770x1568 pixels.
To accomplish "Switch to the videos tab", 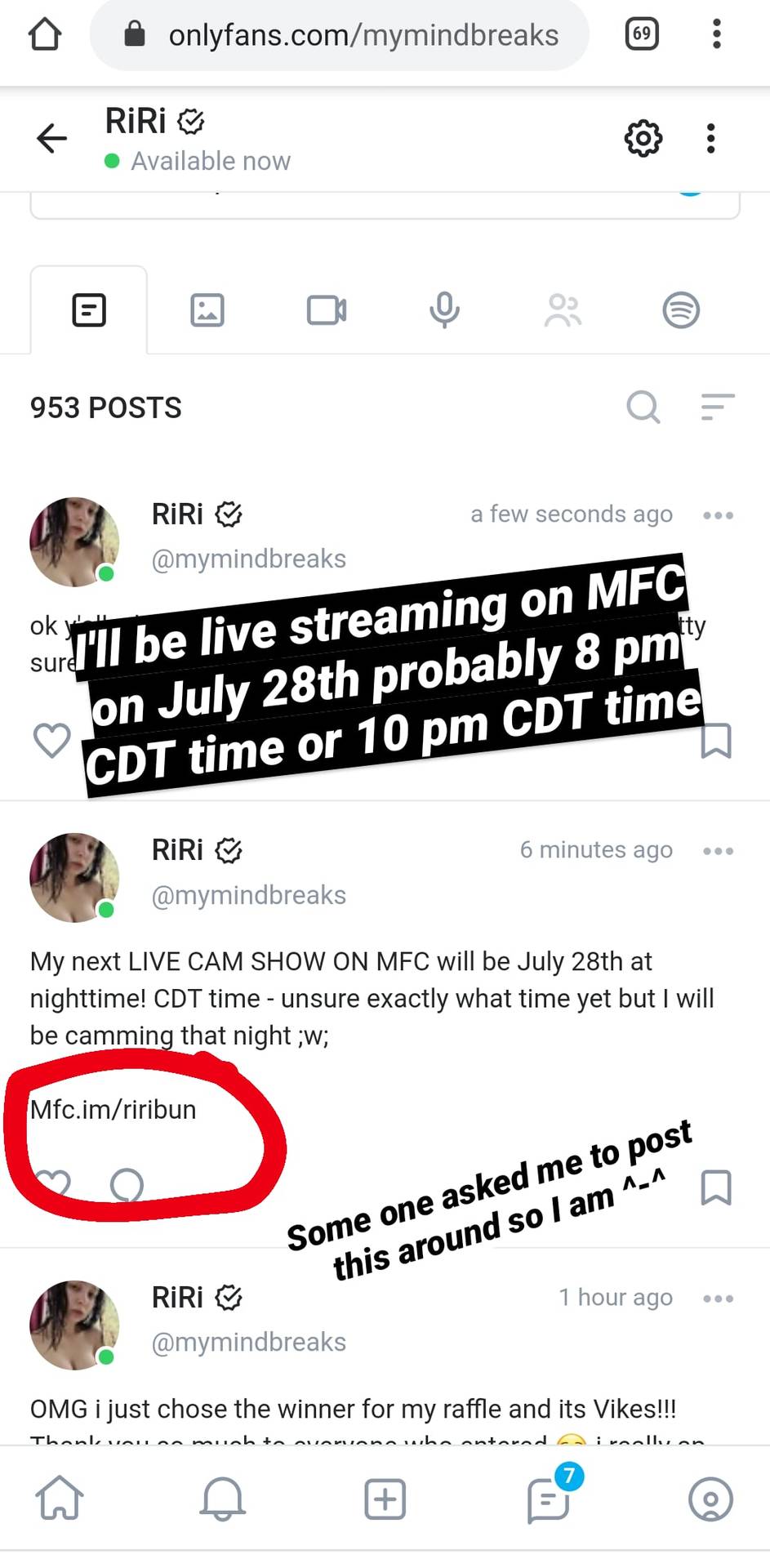I will tap(326, 310).
